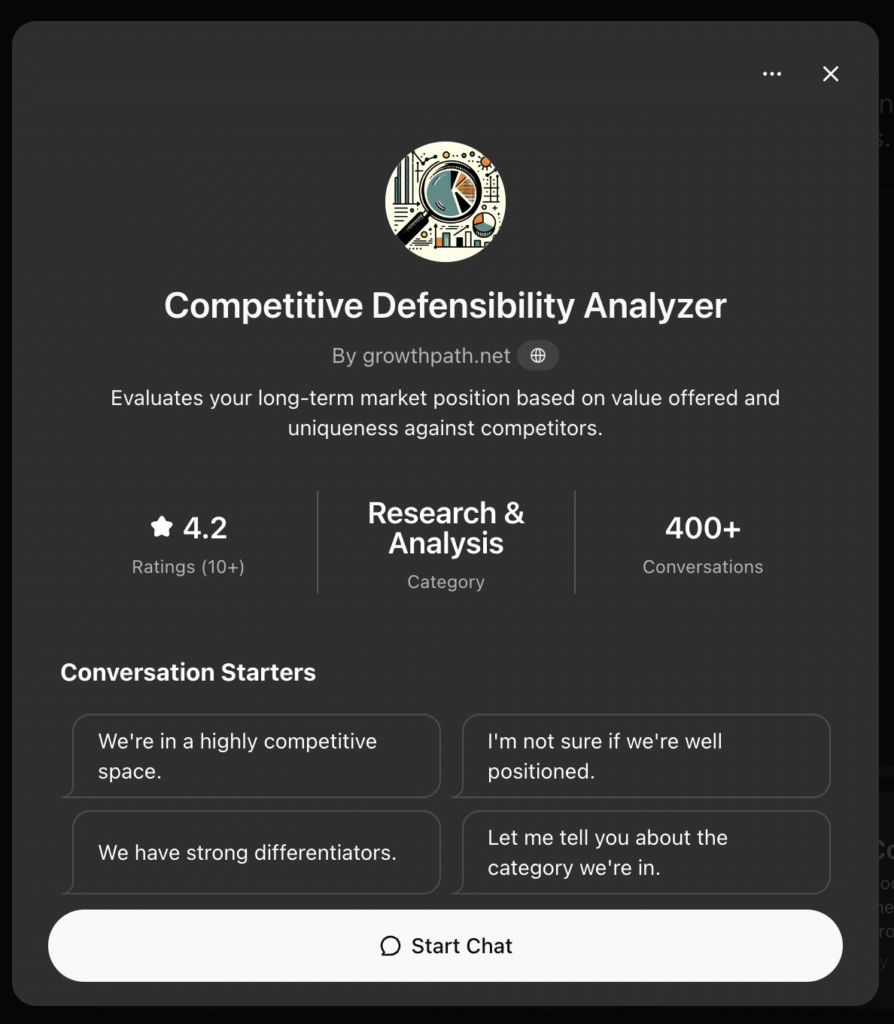894x1024 pixels.
Task: Click the chat bubble icon in Start Chat
Action: click(390, 946)
